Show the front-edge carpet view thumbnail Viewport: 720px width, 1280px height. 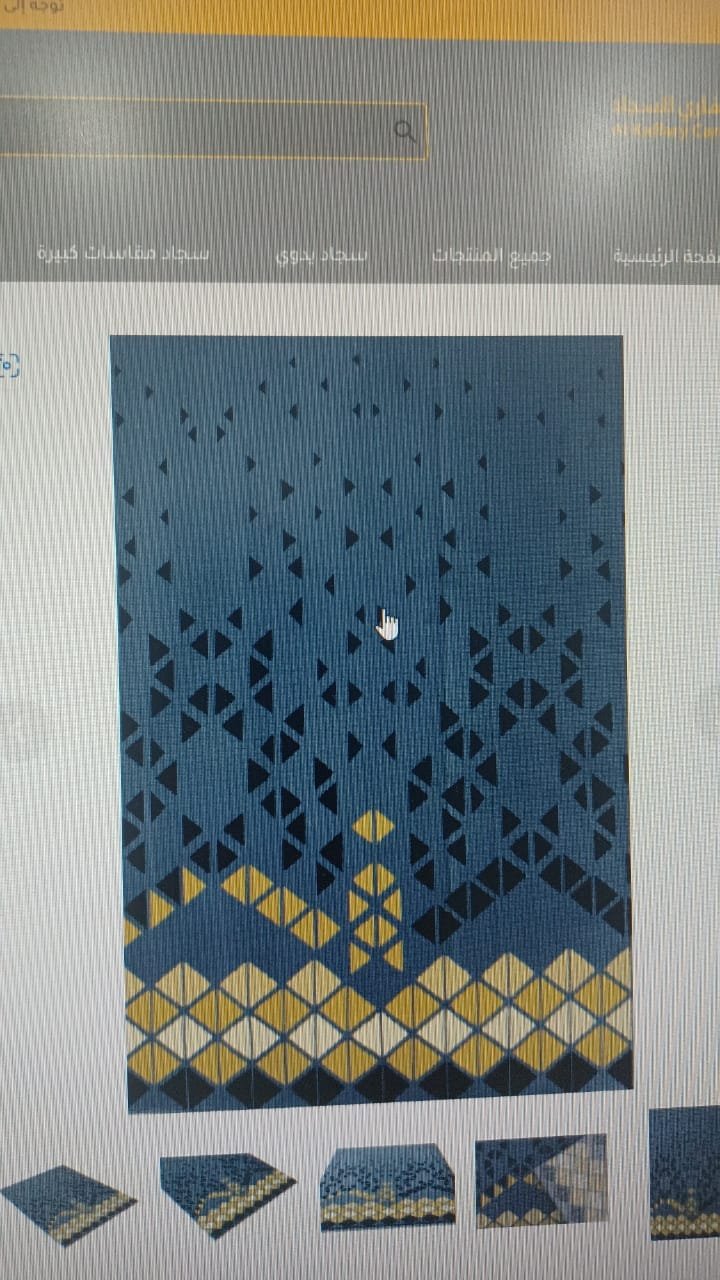point(387,1186)
